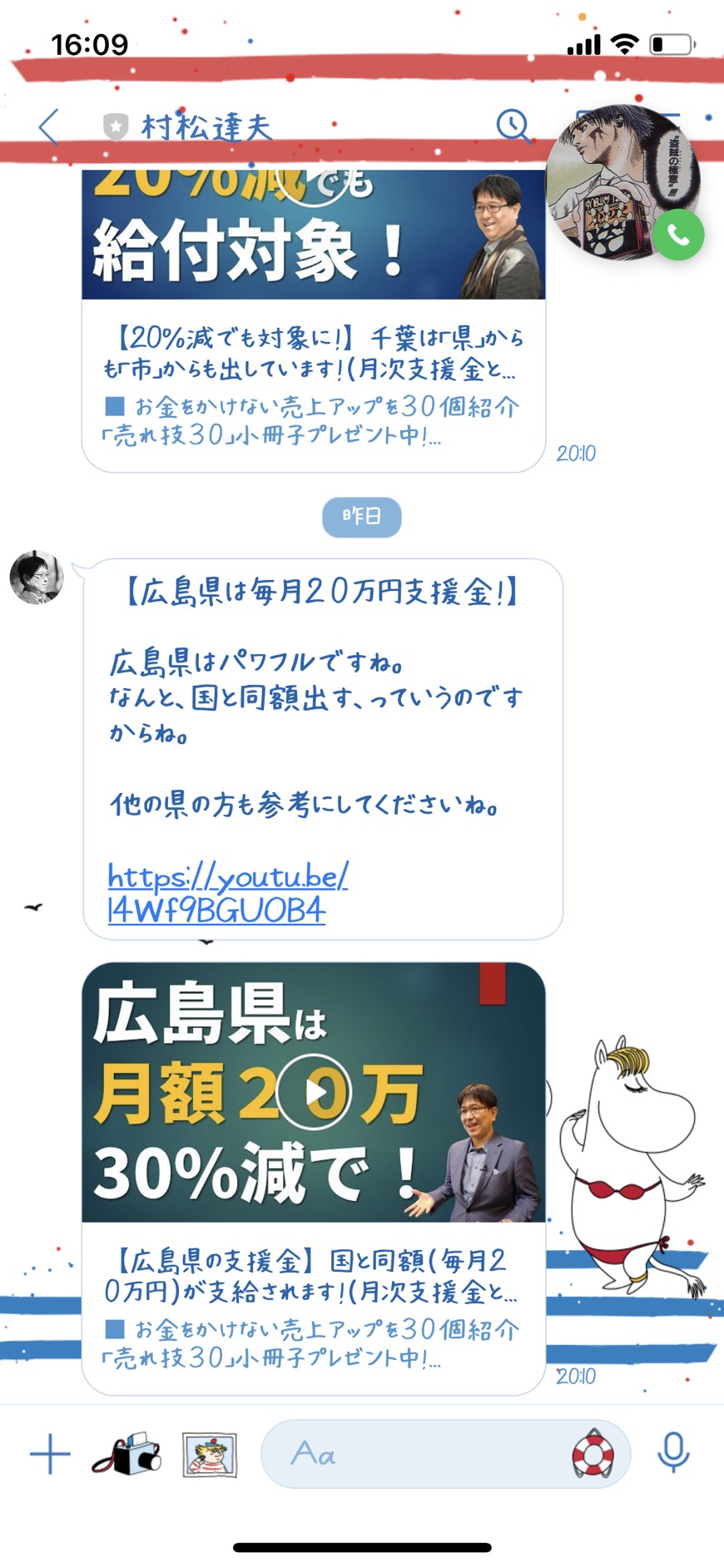Open the plus attachment menu
This screenshot has width=724, height=1568.
50,1454
